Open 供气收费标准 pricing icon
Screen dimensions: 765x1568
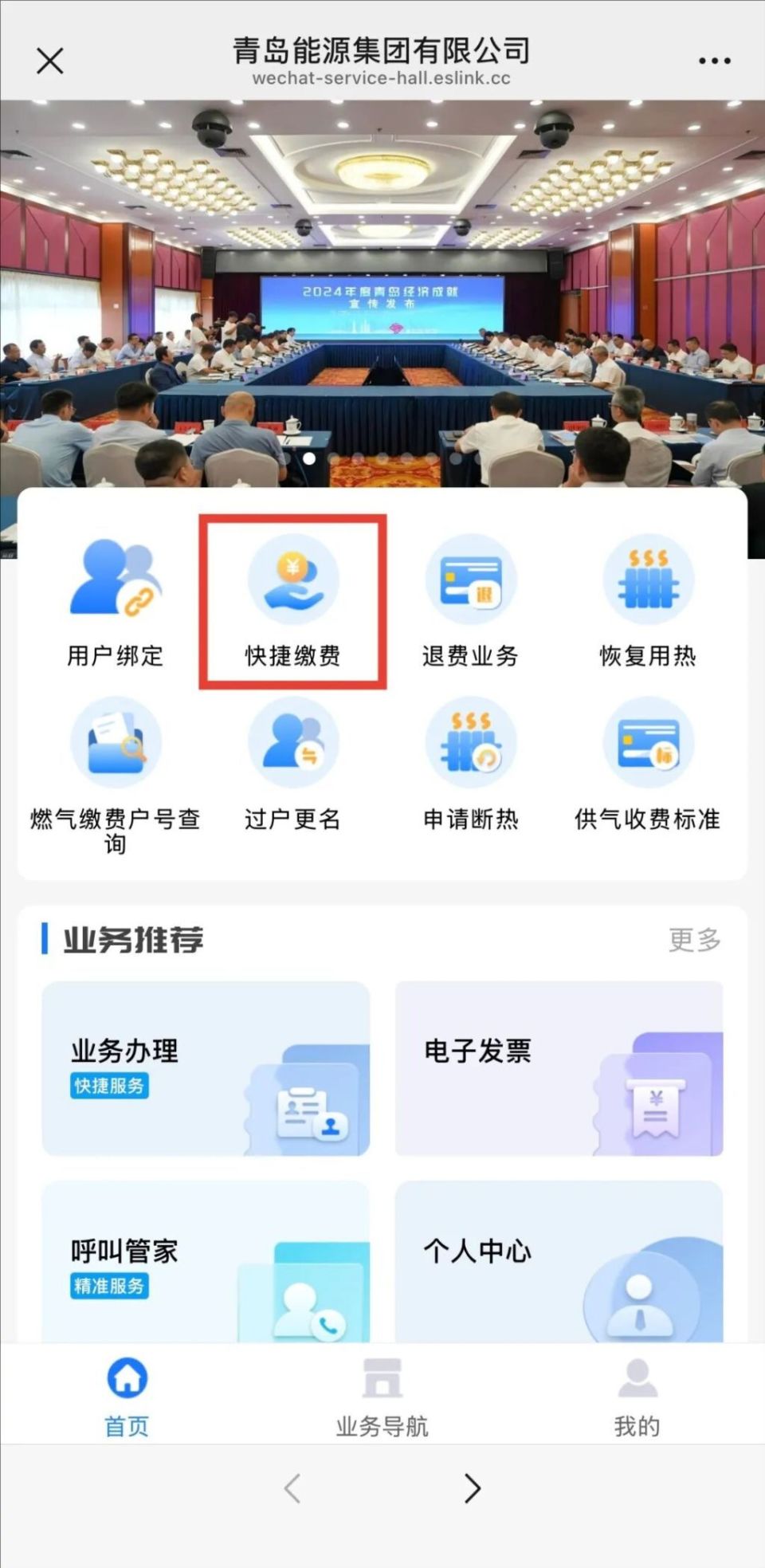point(647,743)
